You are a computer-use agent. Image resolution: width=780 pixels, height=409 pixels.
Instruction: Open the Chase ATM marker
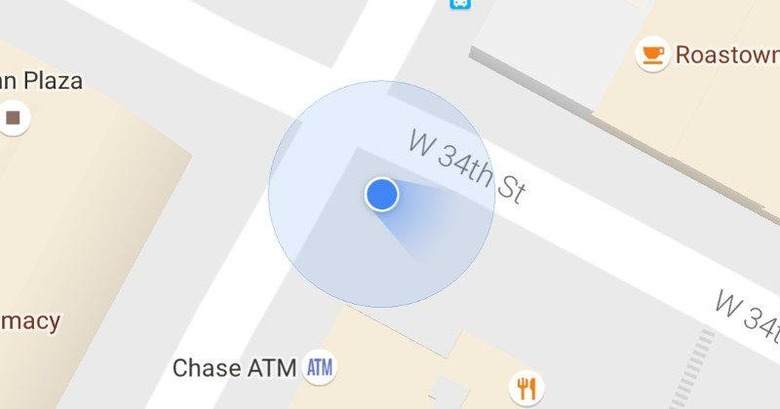(x=319, y=367)
